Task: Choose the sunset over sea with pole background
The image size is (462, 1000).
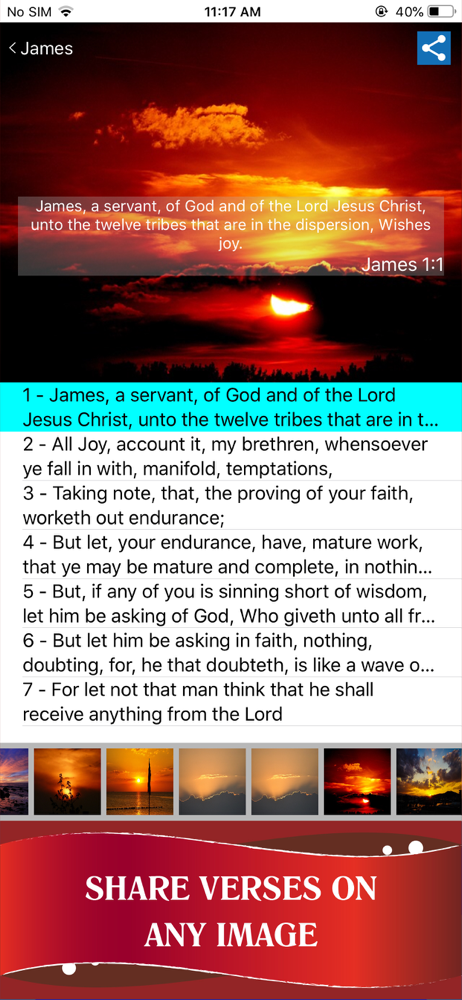Action: pyautogui.click(x=140, y=781)
